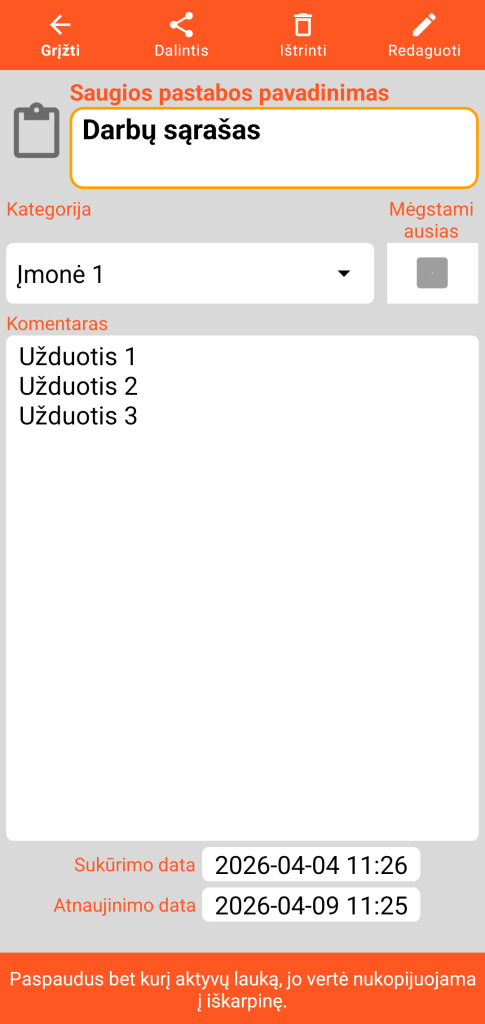Copy the title Darbų sąrašas field

click(274, 148)
